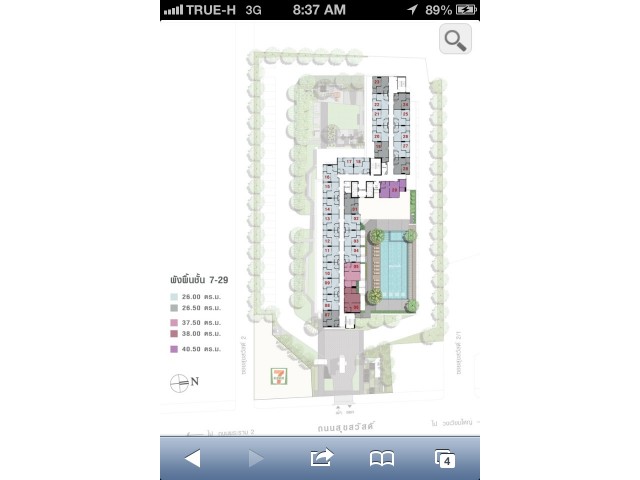Open the bookmarks list
The image size is (640, 480).
[x=382, y=458]
